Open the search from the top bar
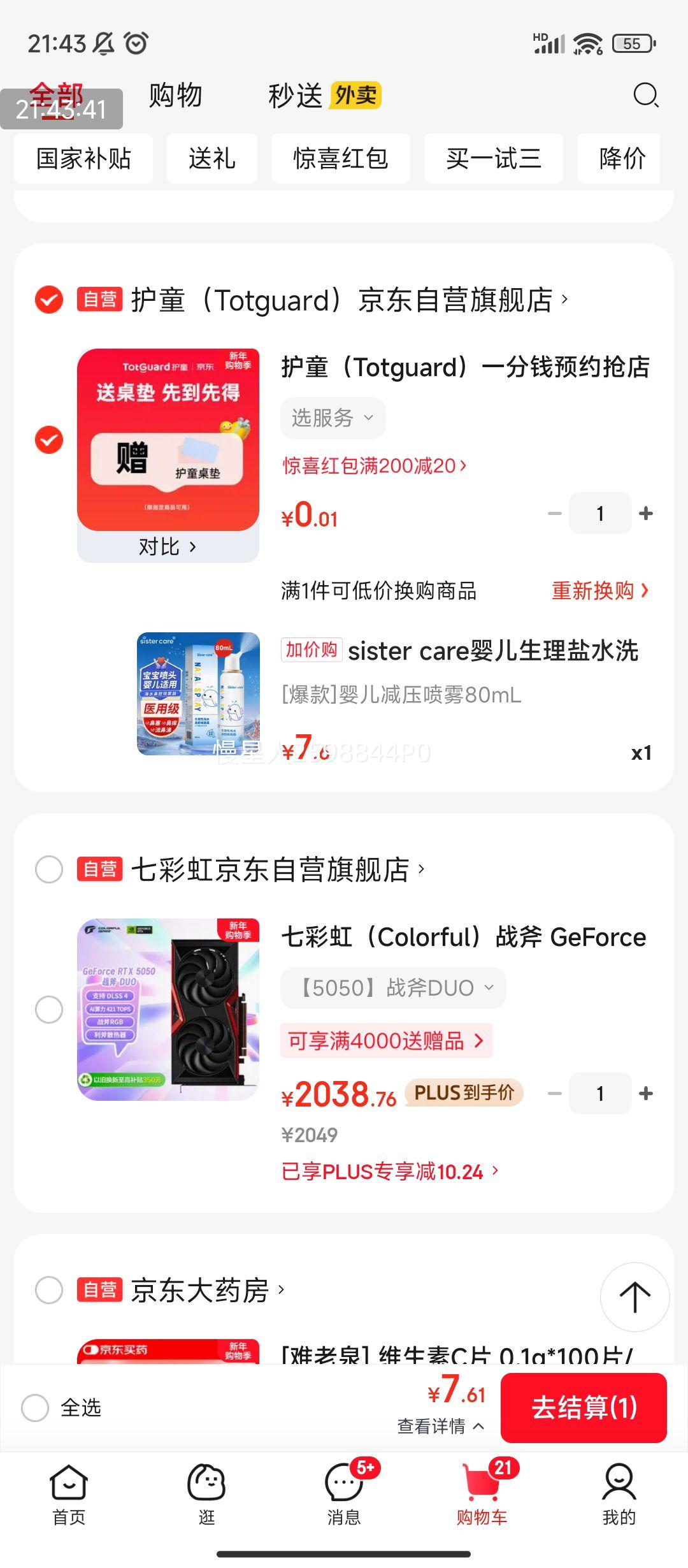Screen dimensions: 688x1568 [x=646, y=96]
